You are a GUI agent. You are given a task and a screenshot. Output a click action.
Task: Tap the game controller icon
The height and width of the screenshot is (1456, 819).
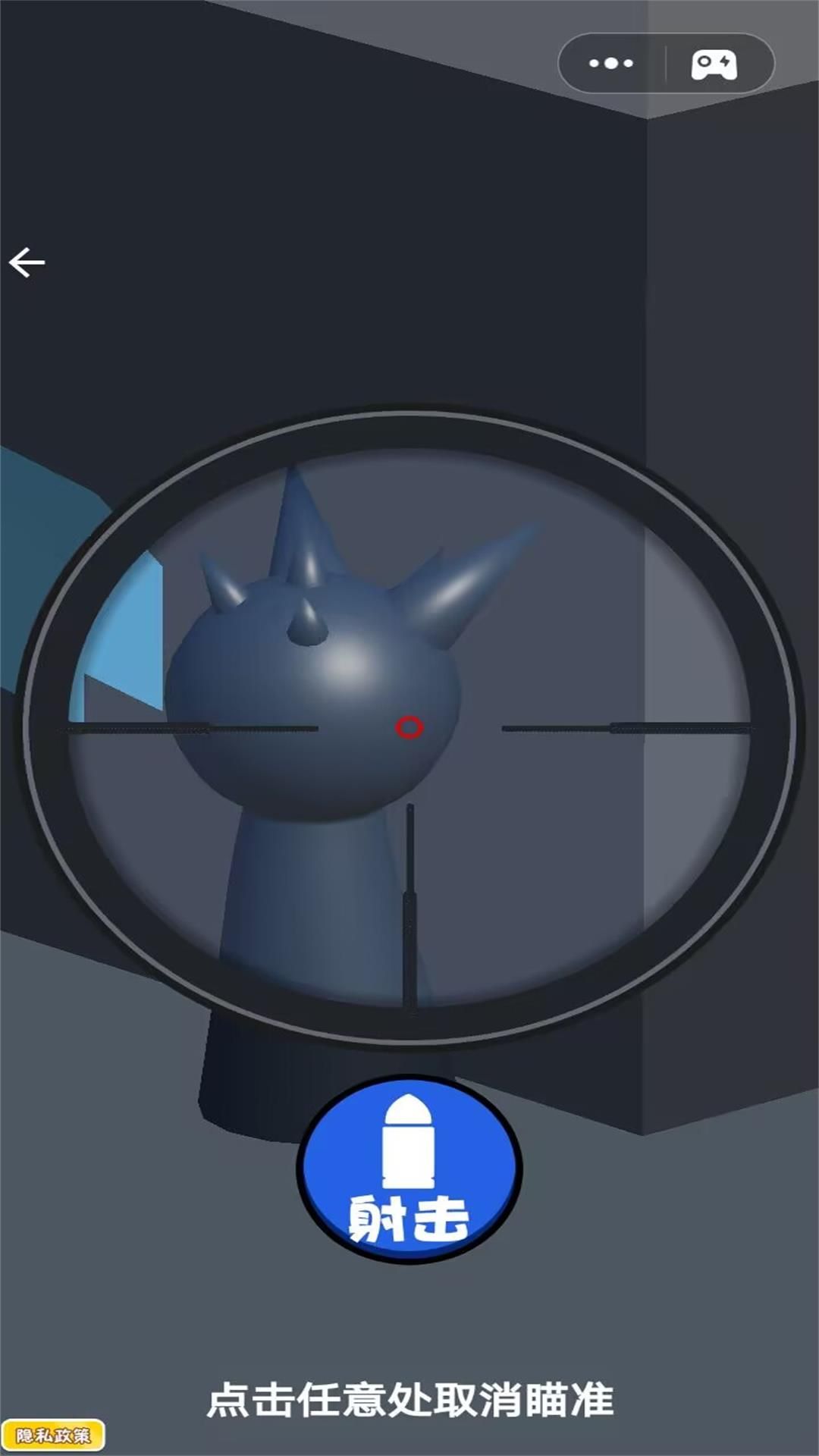coord(714,64)
